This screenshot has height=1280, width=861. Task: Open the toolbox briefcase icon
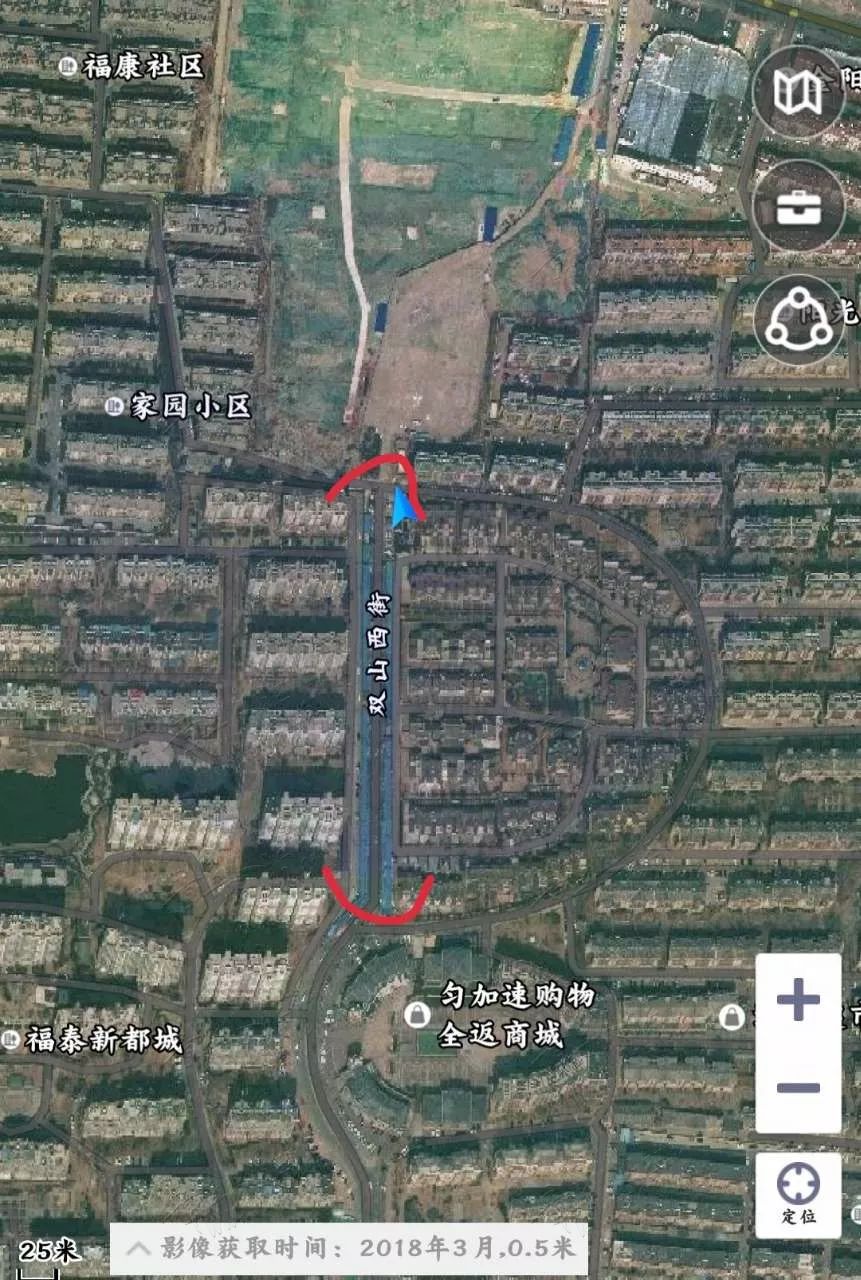(797, 207)
